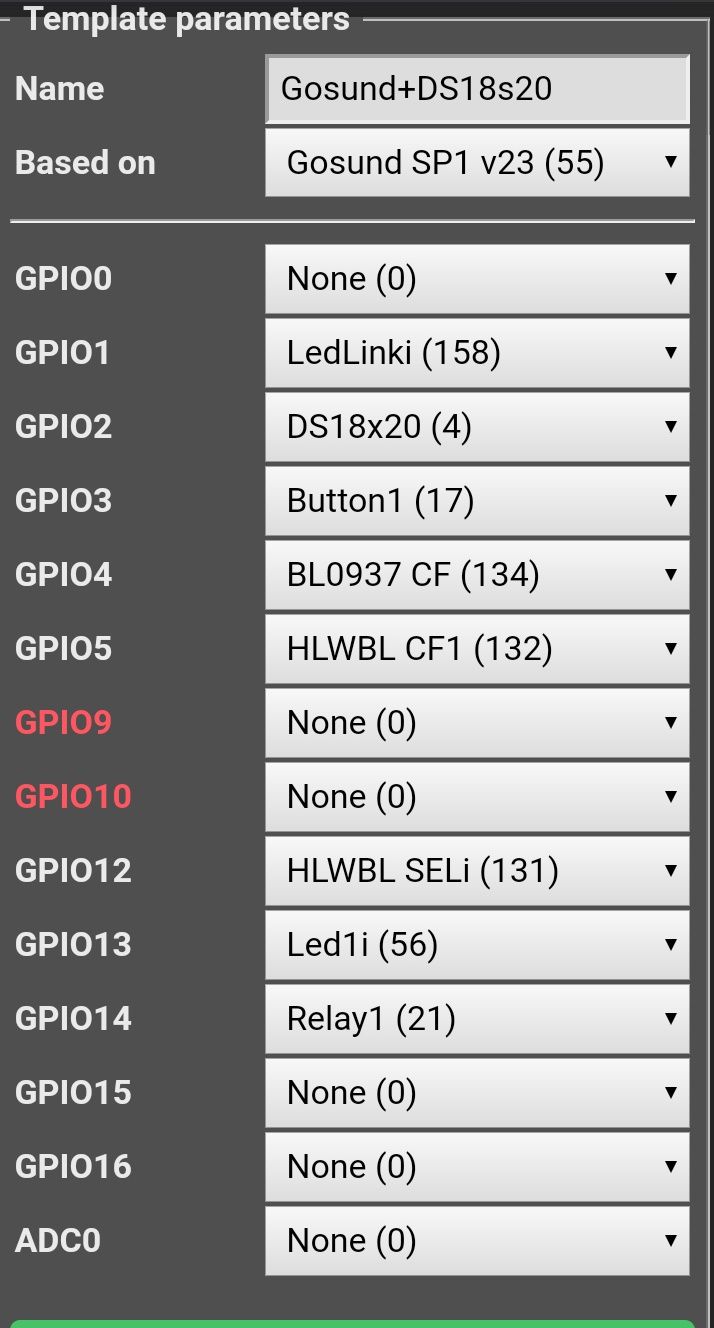Open the GPIO4 BL0937 CF dropdown
714x1328 pixels.
477,575
